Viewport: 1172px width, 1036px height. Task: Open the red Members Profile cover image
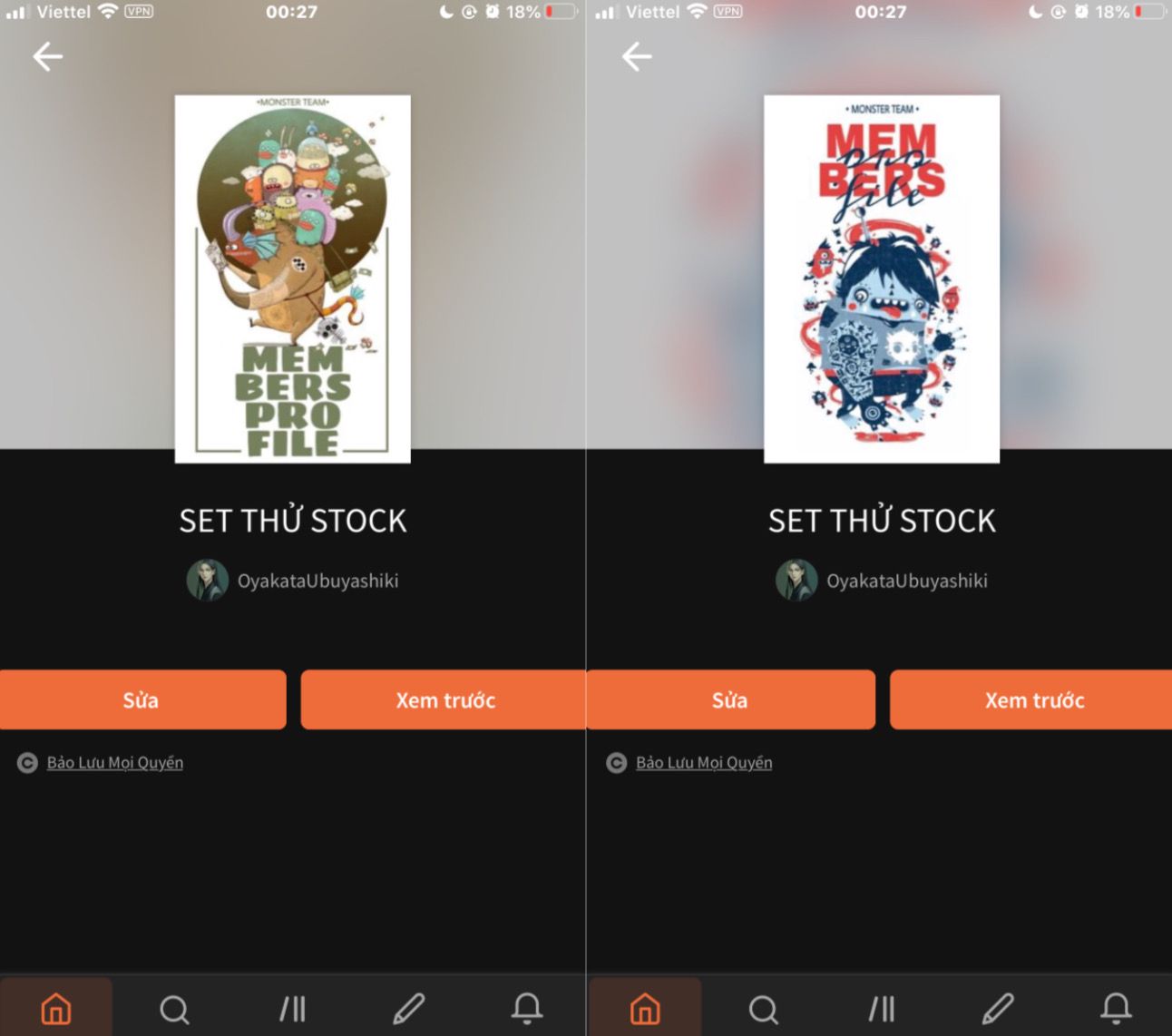tap(882, 279)
